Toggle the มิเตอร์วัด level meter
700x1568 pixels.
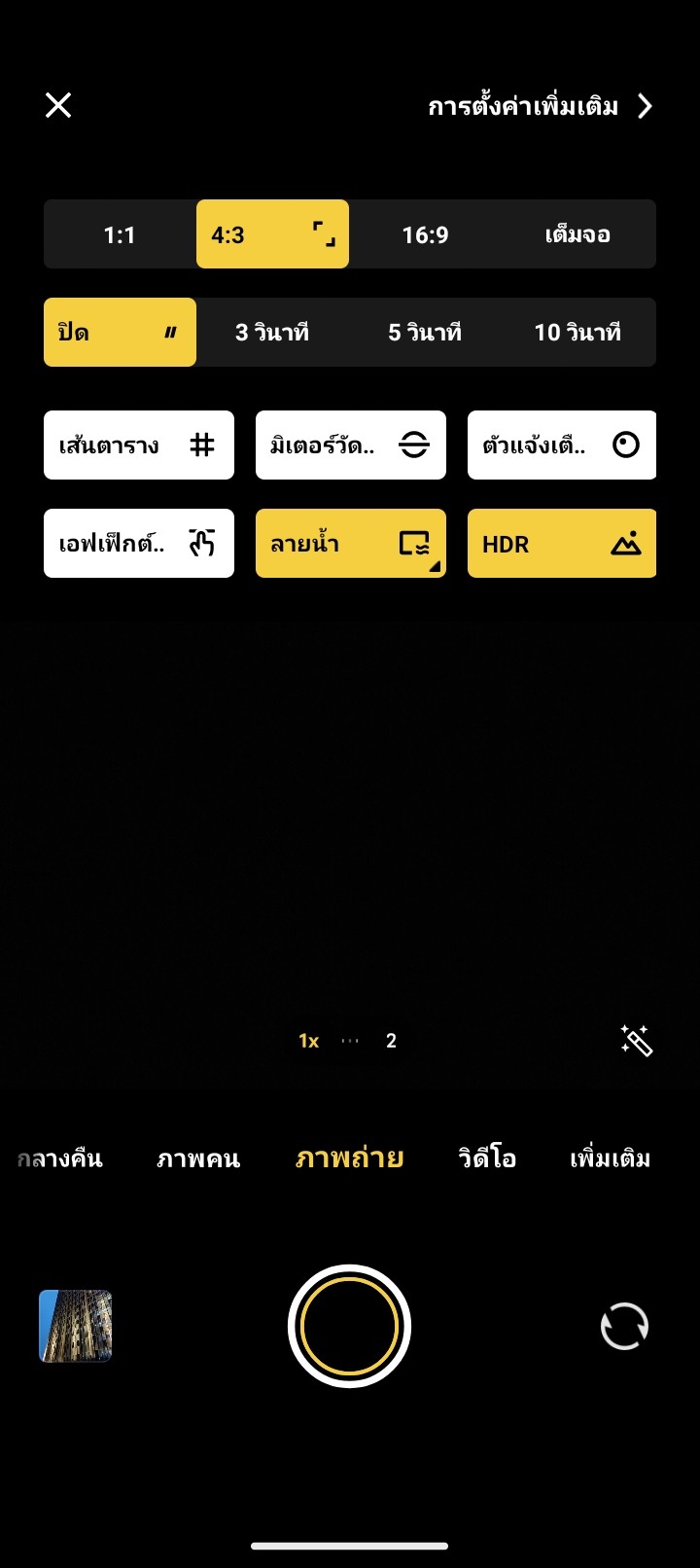(x=351, y=445)
